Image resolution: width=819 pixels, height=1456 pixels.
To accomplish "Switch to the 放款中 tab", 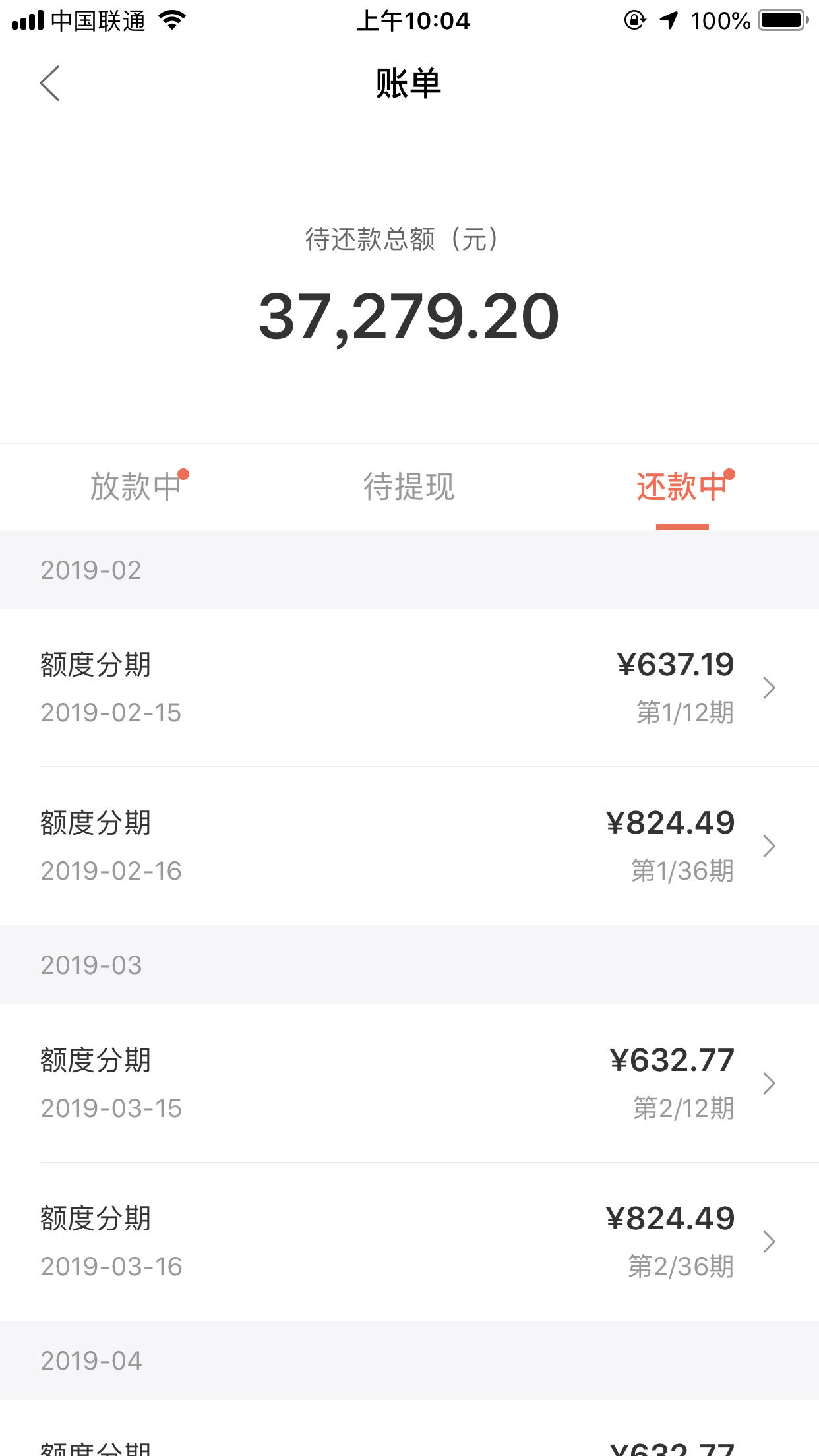I will [x=136, y=487].
